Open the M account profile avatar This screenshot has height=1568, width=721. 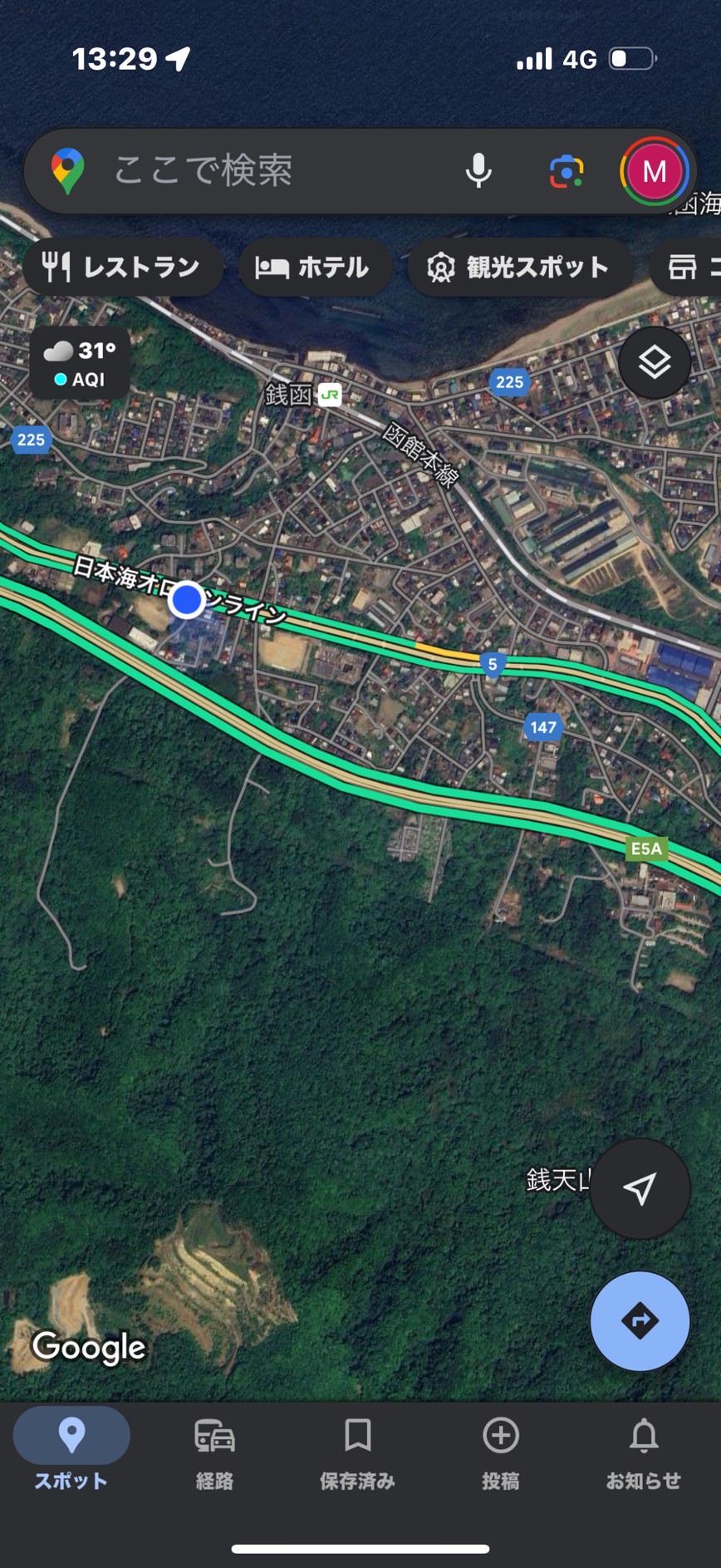[x=654, y=171]
